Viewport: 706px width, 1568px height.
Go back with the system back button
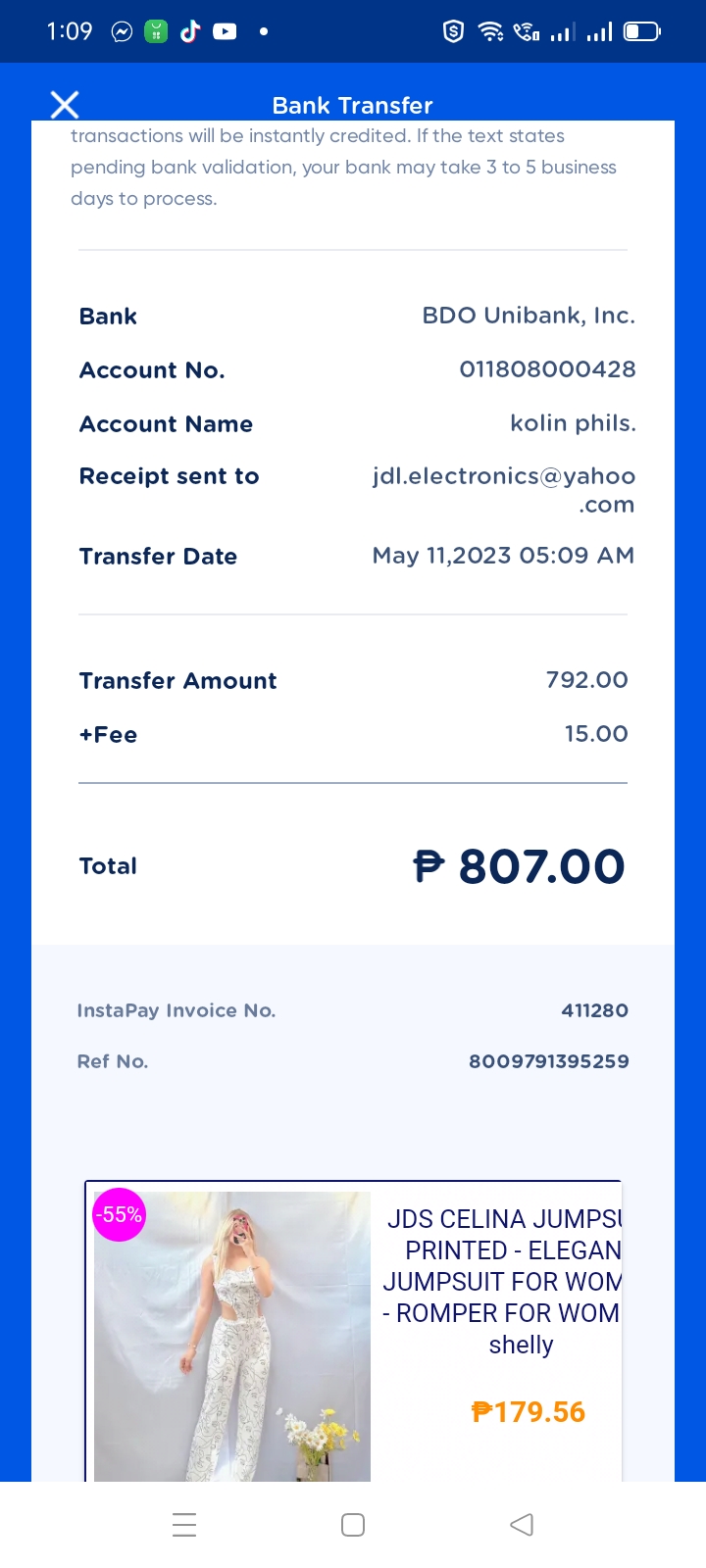(x=522, y=1524)
